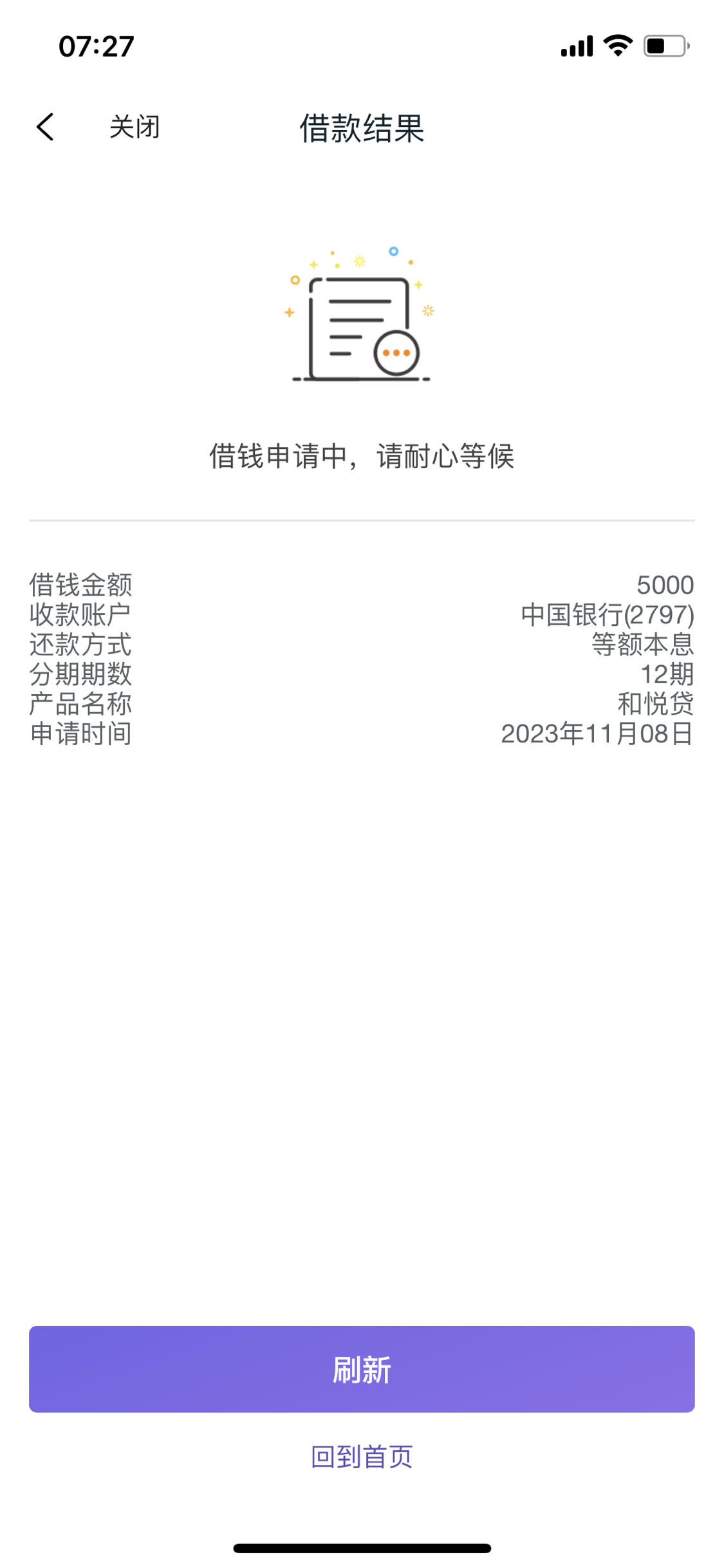Image resolution: width=724 pixels, height=1568 pixels.
Task: Tap 关闭 to close the page
Action: click(135, 127)
